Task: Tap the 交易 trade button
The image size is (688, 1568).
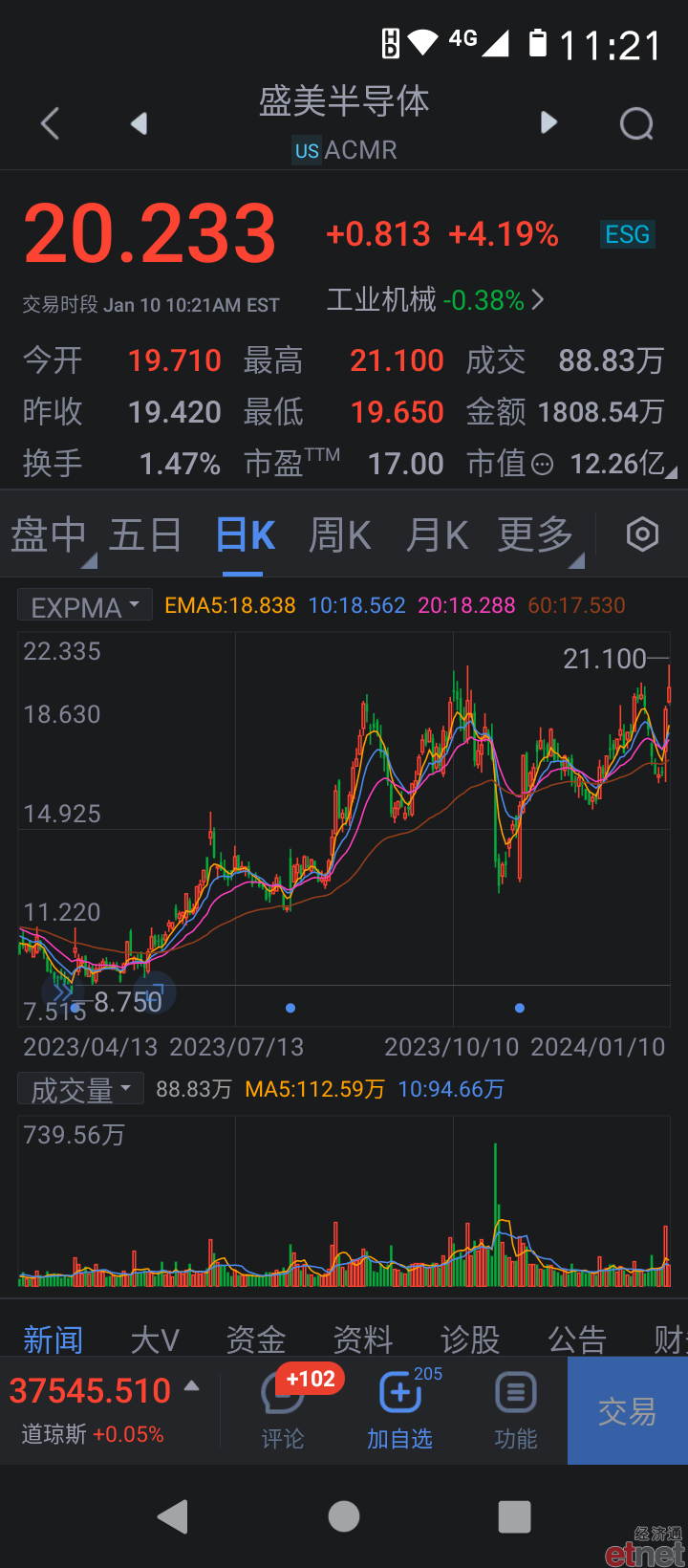Action: point(628,1411)
